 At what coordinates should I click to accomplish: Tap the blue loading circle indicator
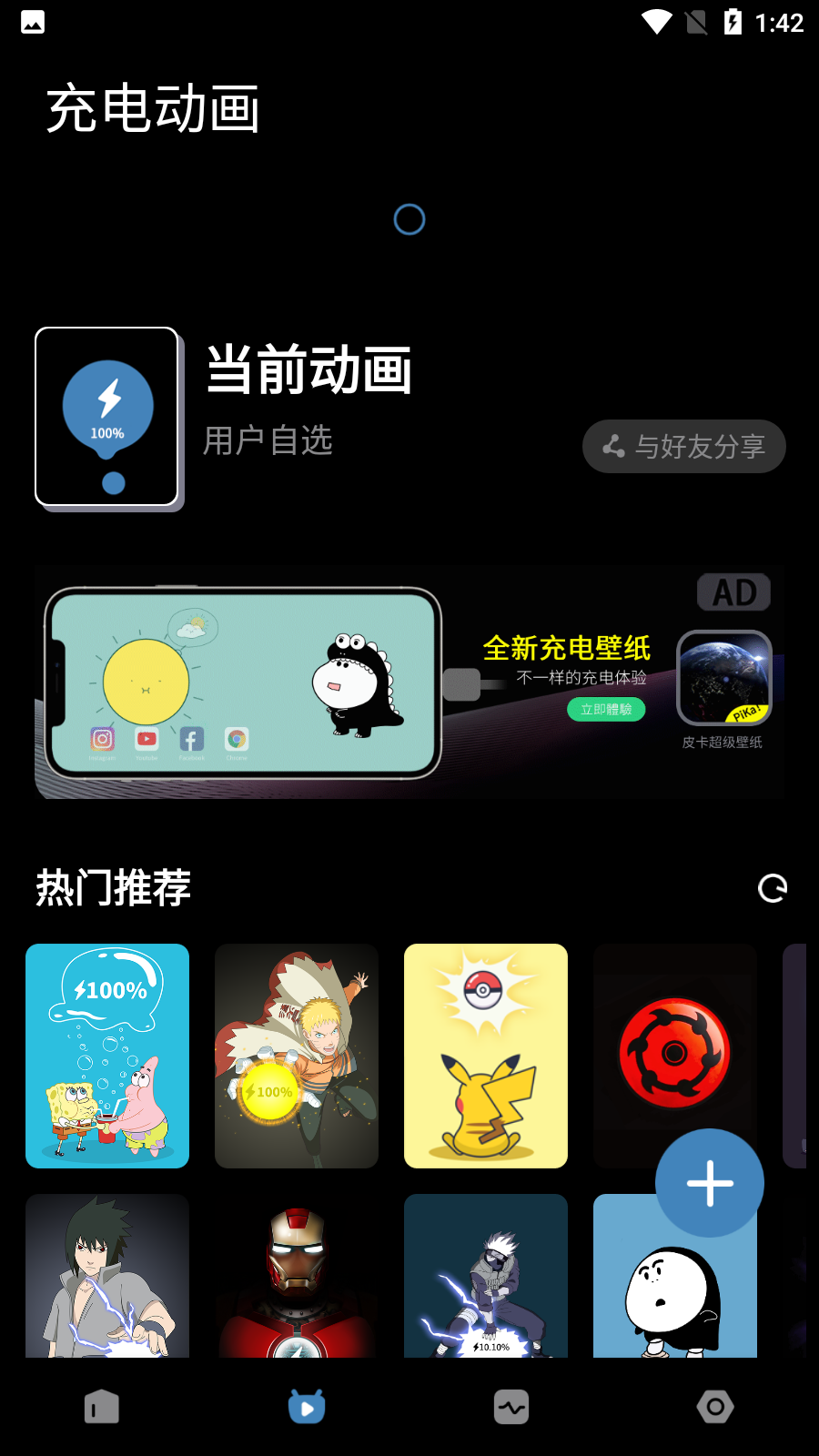point(409,218)
